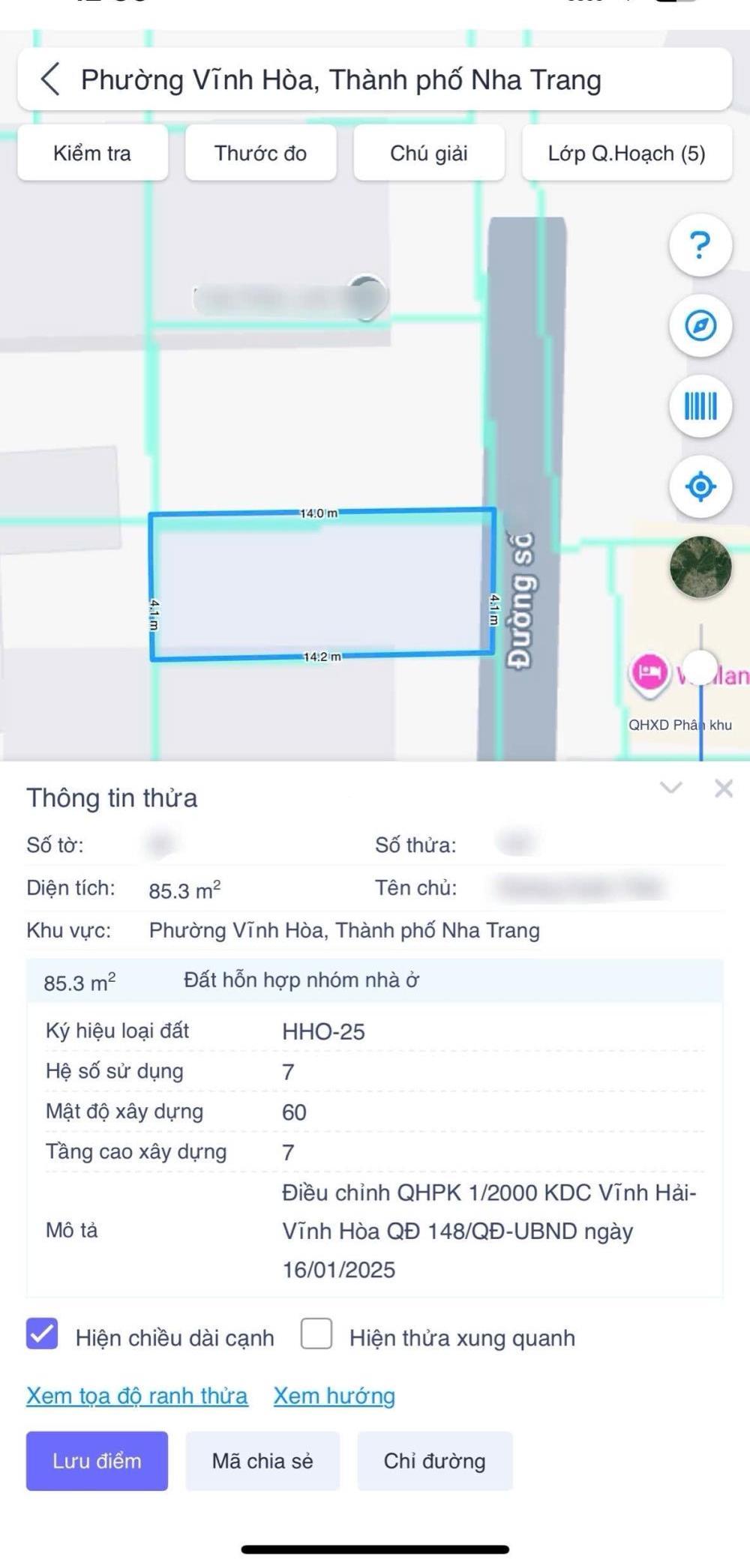Viewport: 750px width, 1568px height.
Task: Enable Hiện thửa xung quanh checkbox
Action: pyautogui.click(x=316, y=1334)
